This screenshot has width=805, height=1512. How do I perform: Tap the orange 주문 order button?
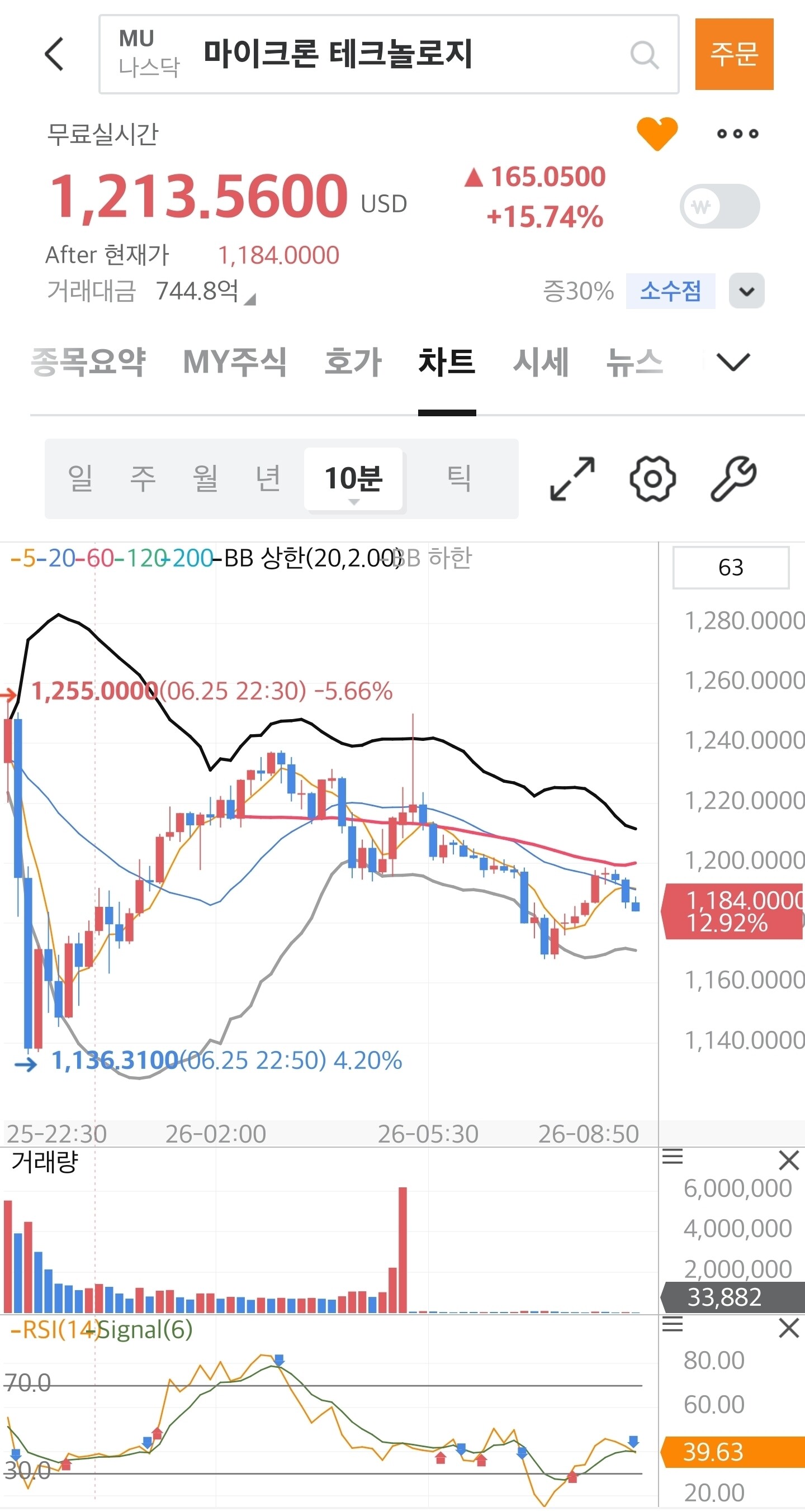(734, 54)
